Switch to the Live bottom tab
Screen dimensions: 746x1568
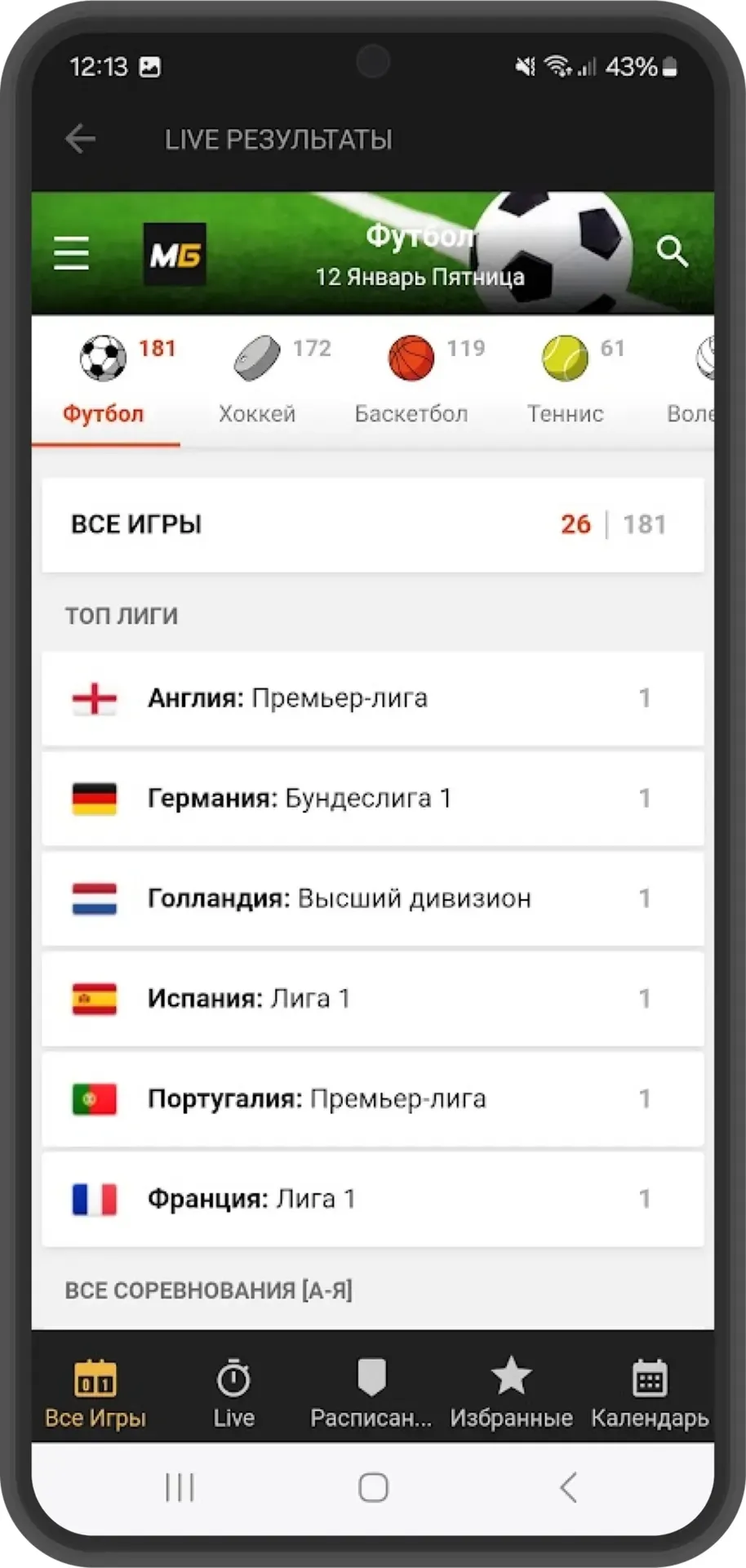pos(234,1393)
